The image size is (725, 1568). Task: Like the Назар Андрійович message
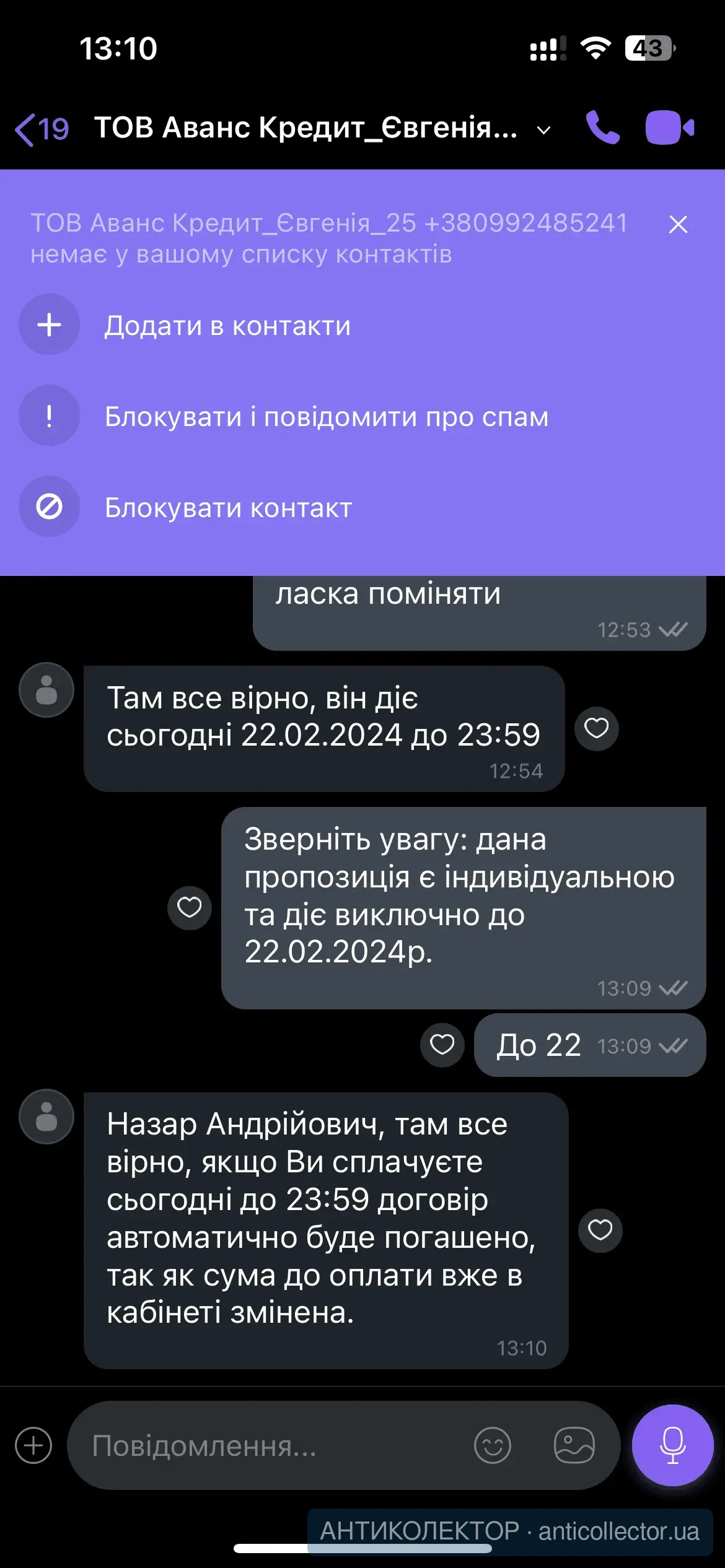click(x=600, y=1230)
